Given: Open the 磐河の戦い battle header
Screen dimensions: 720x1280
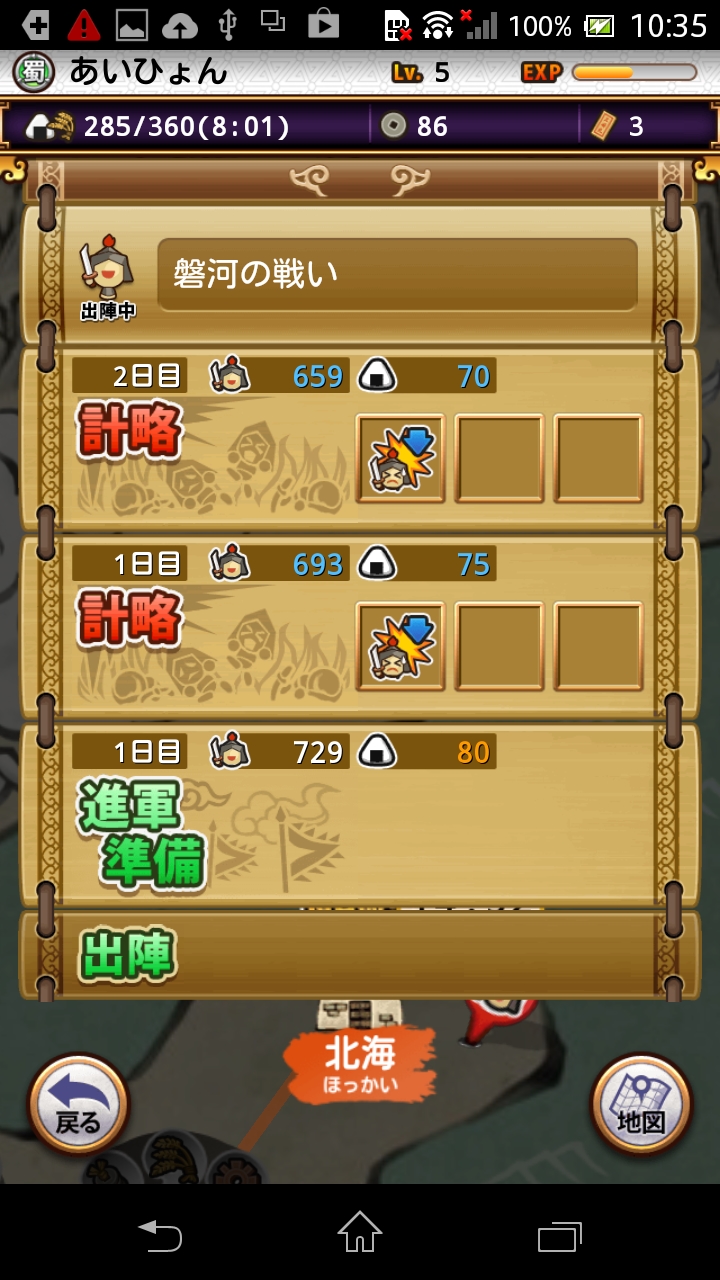Looking at the screenshot, I should click(x=397, y=274).
